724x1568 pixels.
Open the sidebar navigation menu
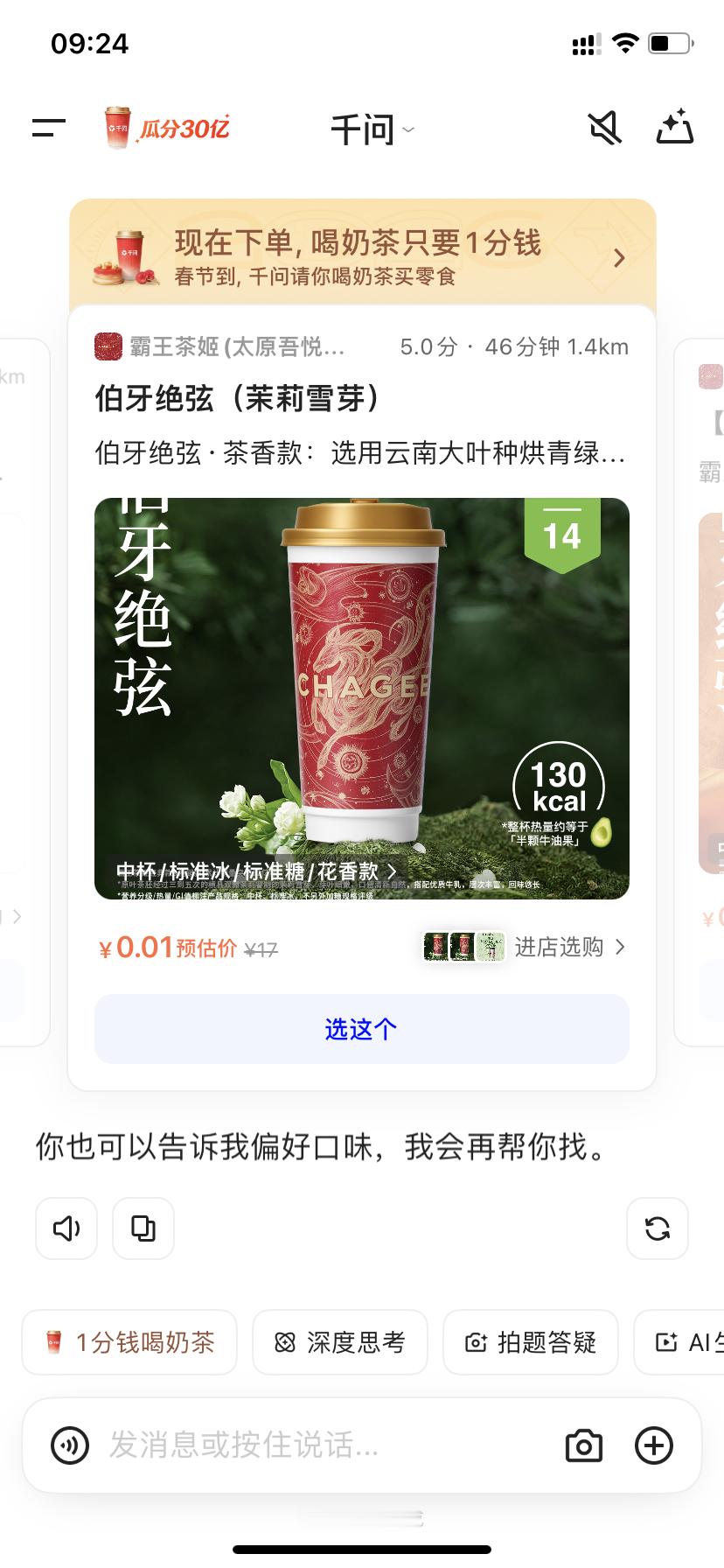(x=47, y=128)
